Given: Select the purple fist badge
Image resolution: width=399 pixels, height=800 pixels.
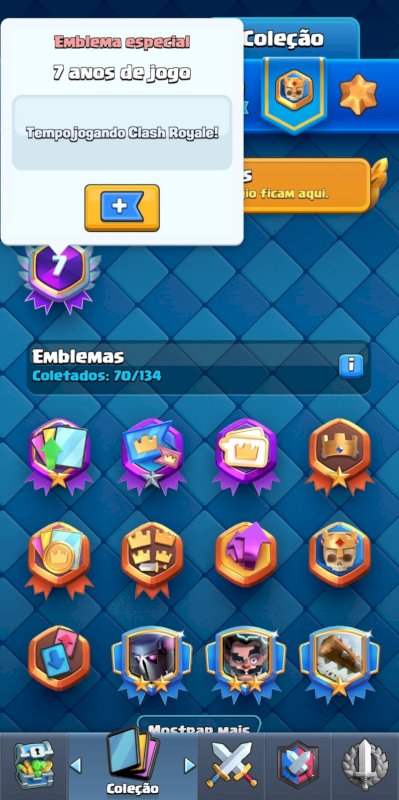Looking at the screenshot, I should click(246, 554).
